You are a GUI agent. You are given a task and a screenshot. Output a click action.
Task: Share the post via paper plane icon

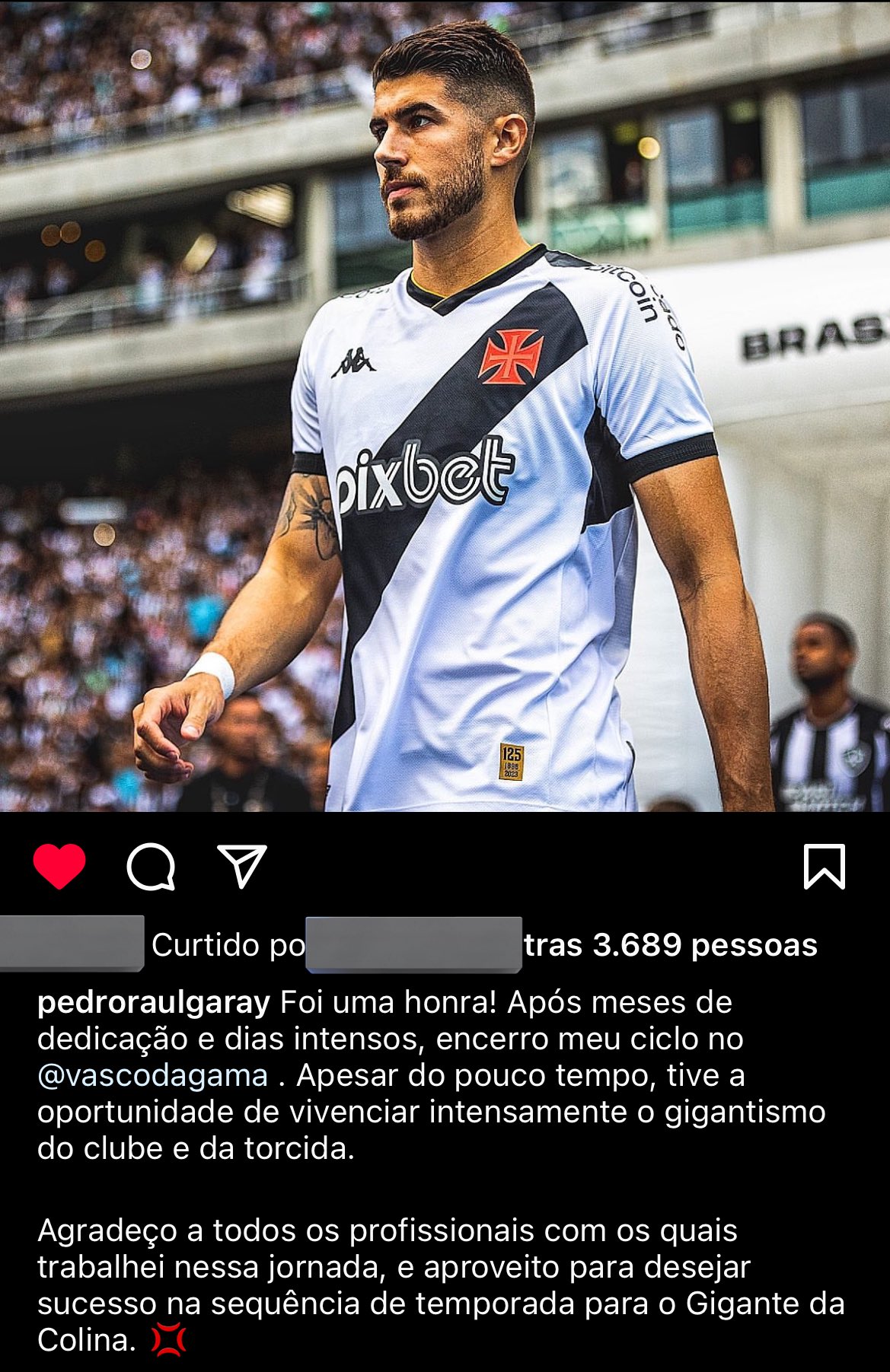click(x=242, y=865)
